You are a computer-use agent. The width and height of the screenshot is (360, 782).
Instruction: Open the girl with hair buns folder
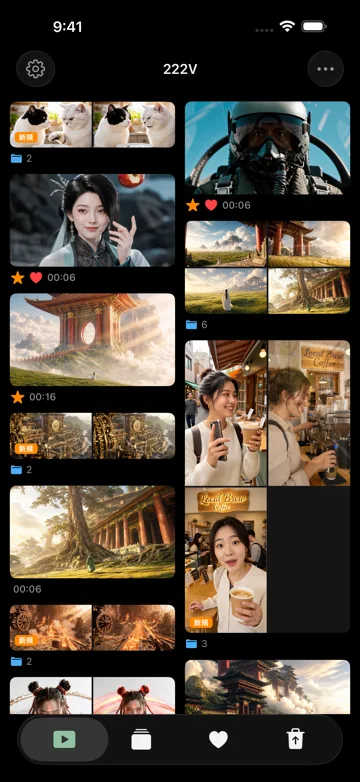pos(92,695)
